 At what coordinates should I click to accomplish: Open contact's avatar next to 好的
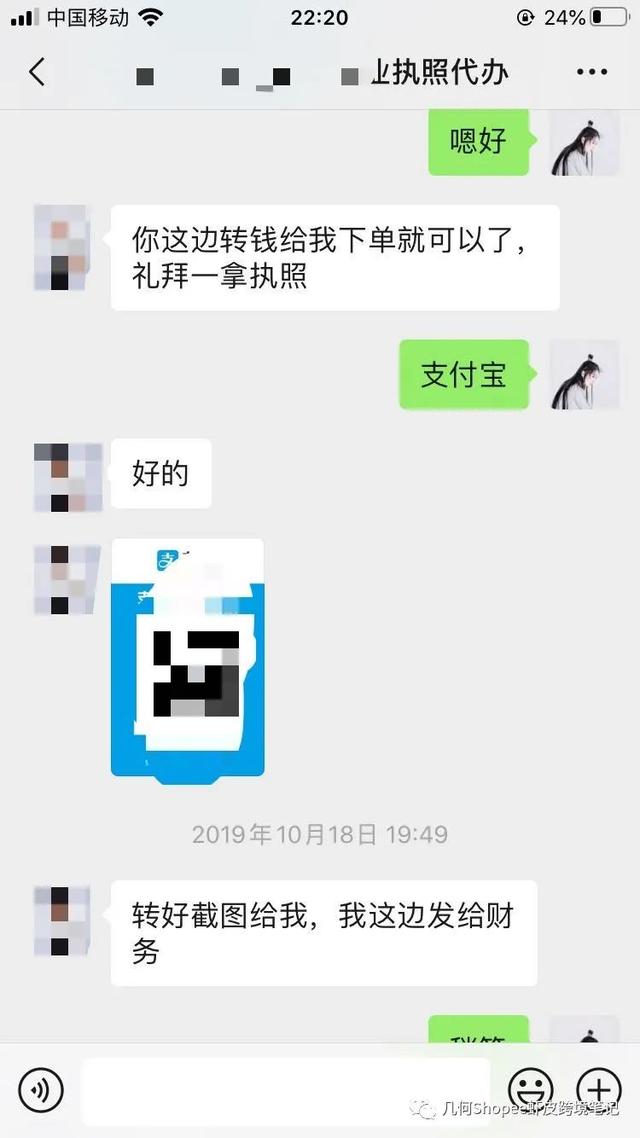click(66, 475)
